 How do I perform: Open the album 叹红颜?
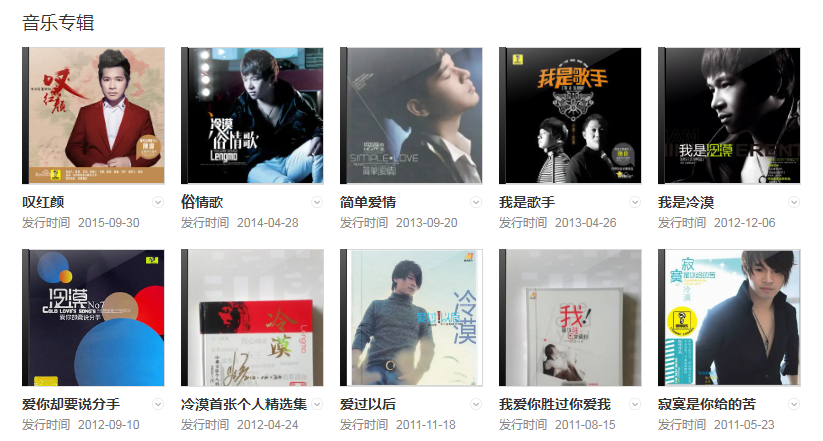[93, 115]
